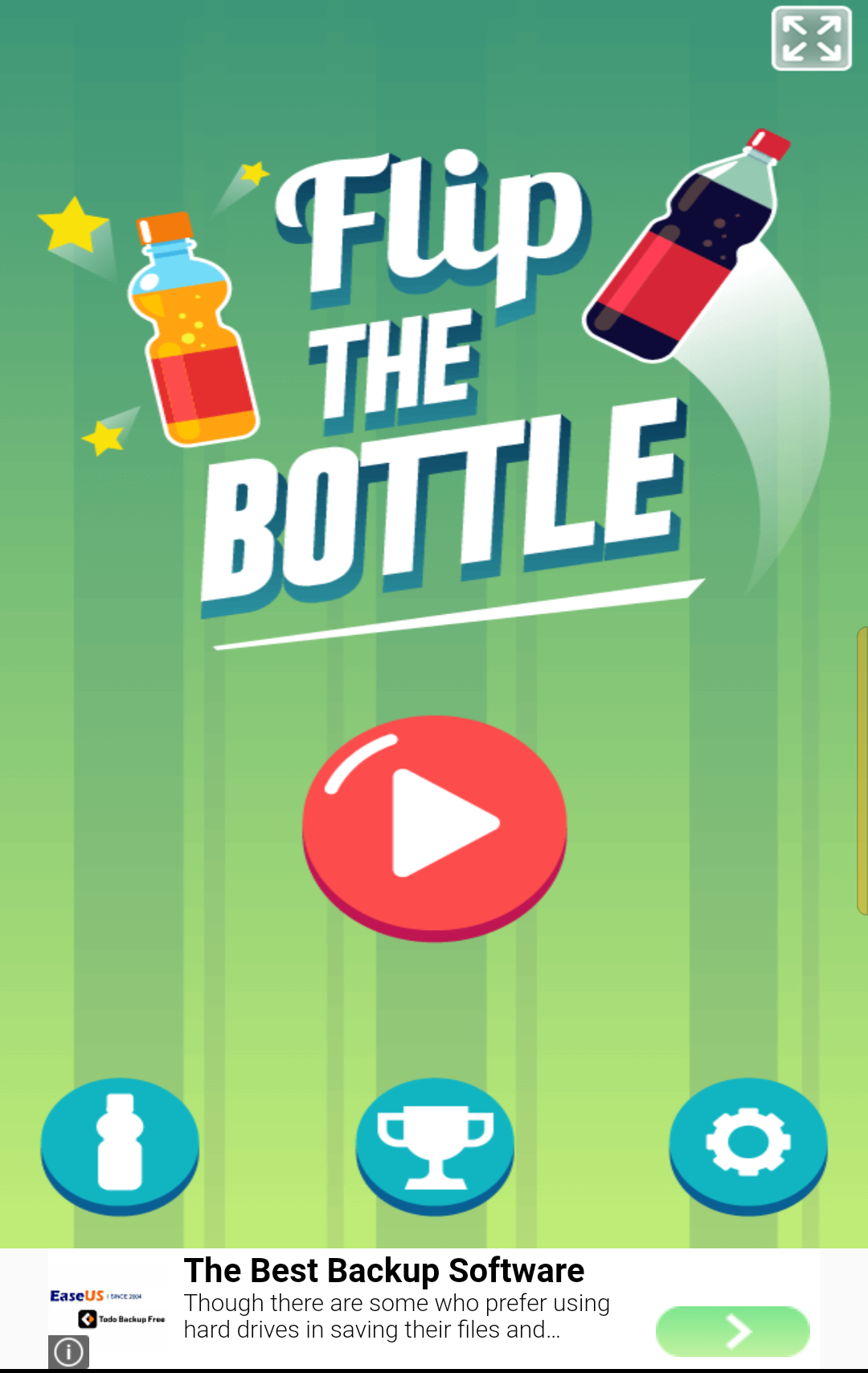Toggle fullscreen mode
This screenshot has height=1373, width=868.
click(x=811, y=39)
